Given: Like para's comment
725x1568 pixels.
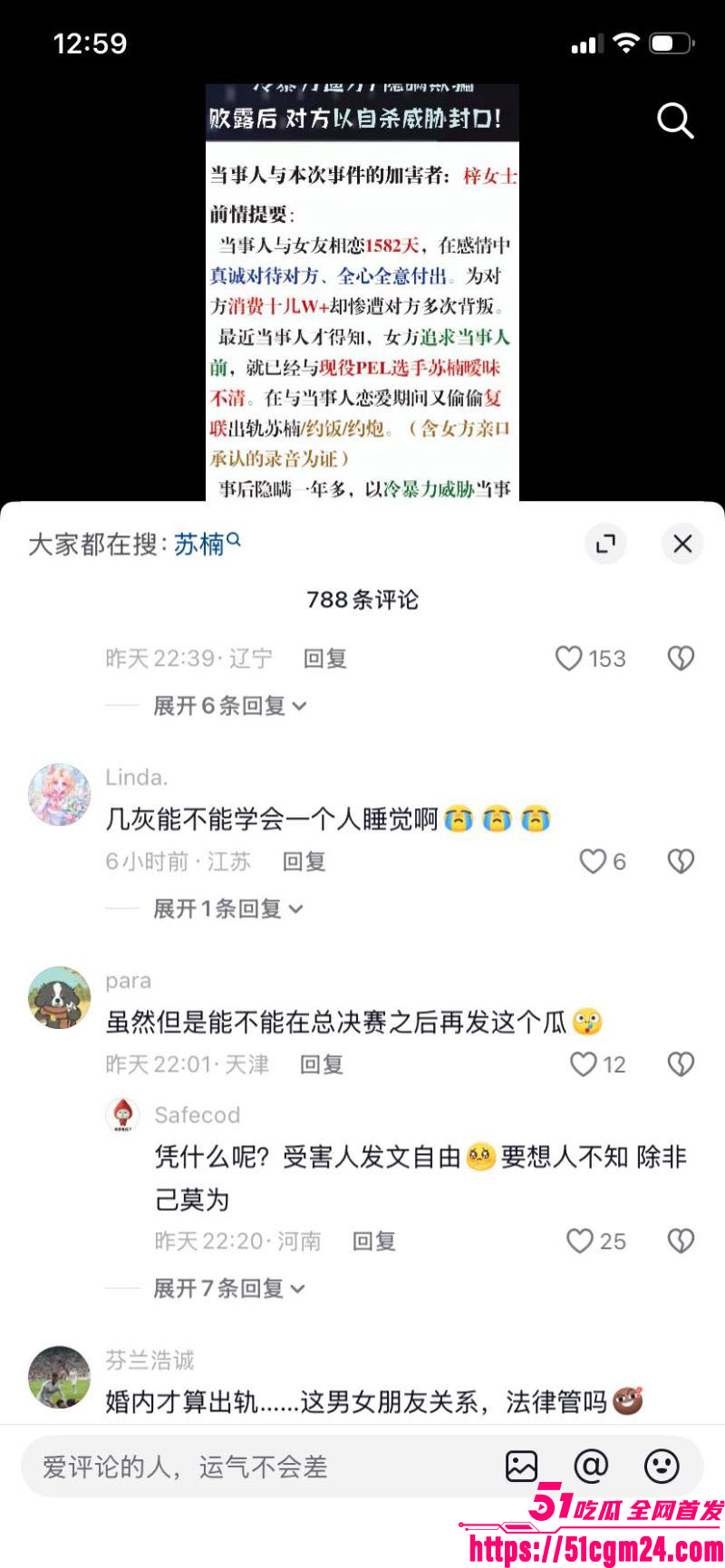Looking at the screenshot, I should coord(583,1063).
